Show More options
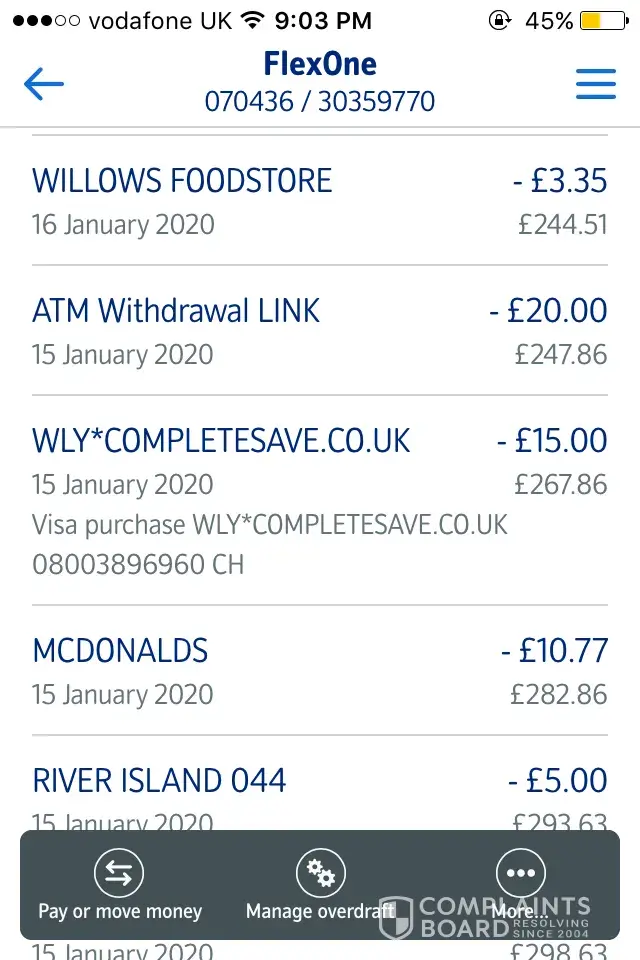Screen dimensions: 640x960 point(520,887)
